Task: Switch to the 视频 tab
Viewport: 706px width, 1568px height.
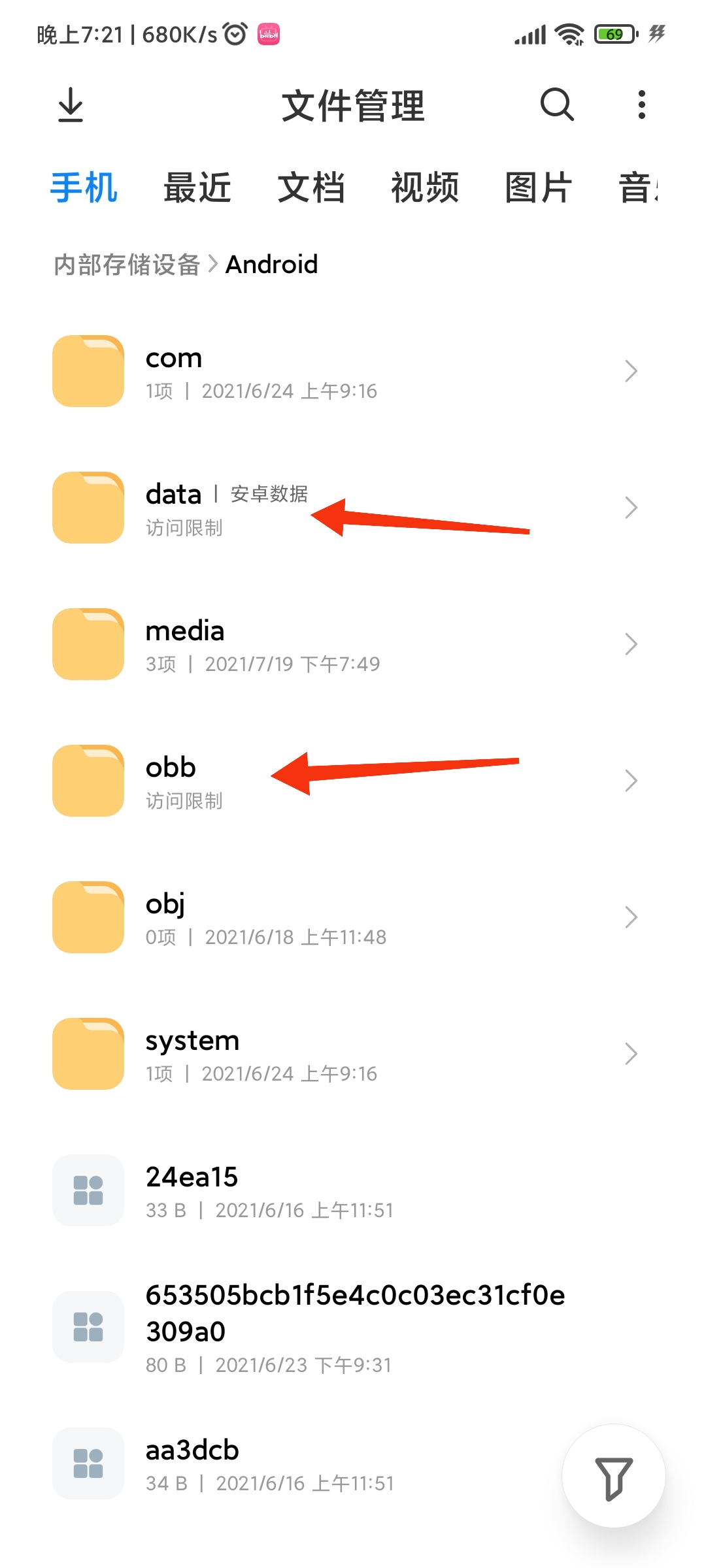Action: 425,188
